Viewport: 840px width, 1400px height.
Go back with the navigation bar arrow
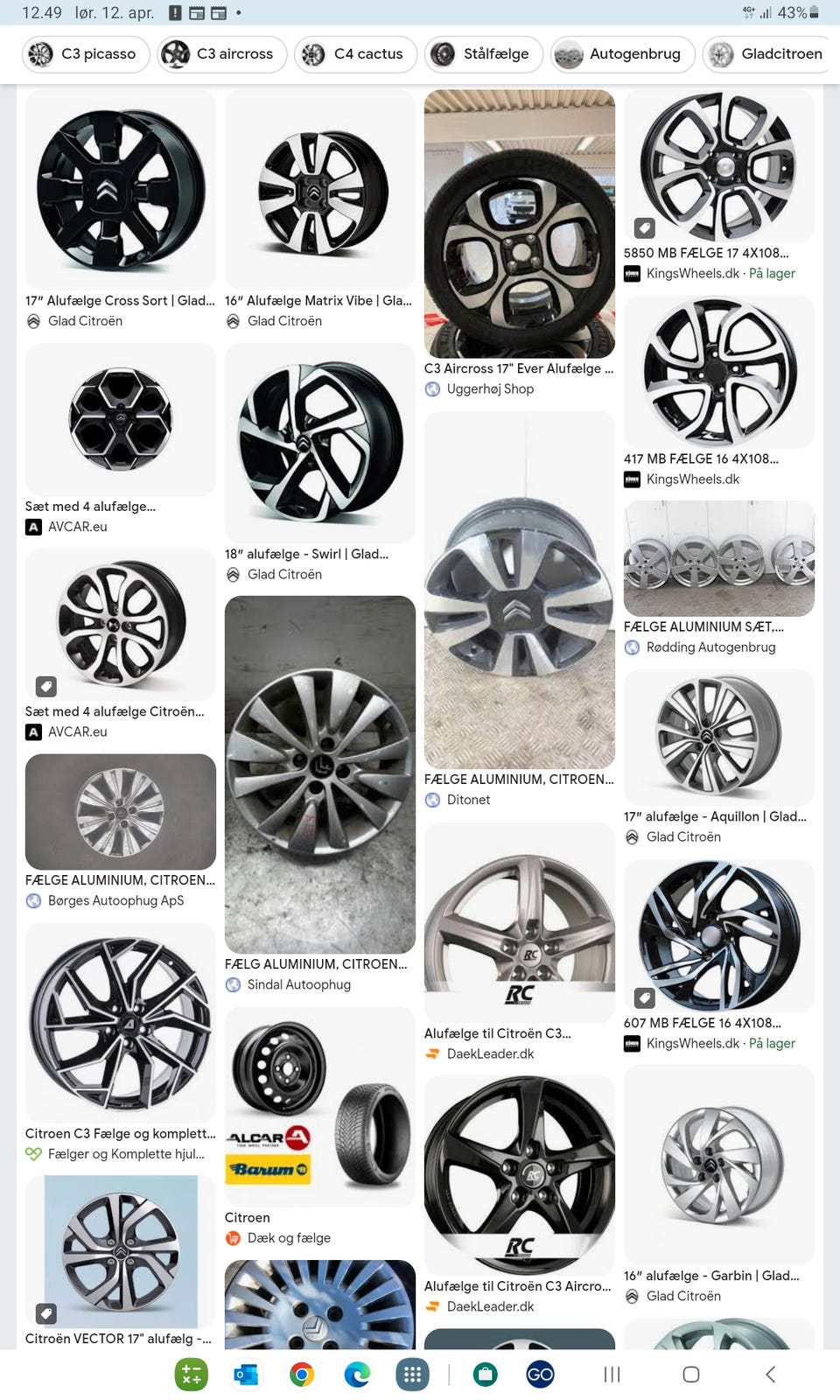(x=770, y=1375)
